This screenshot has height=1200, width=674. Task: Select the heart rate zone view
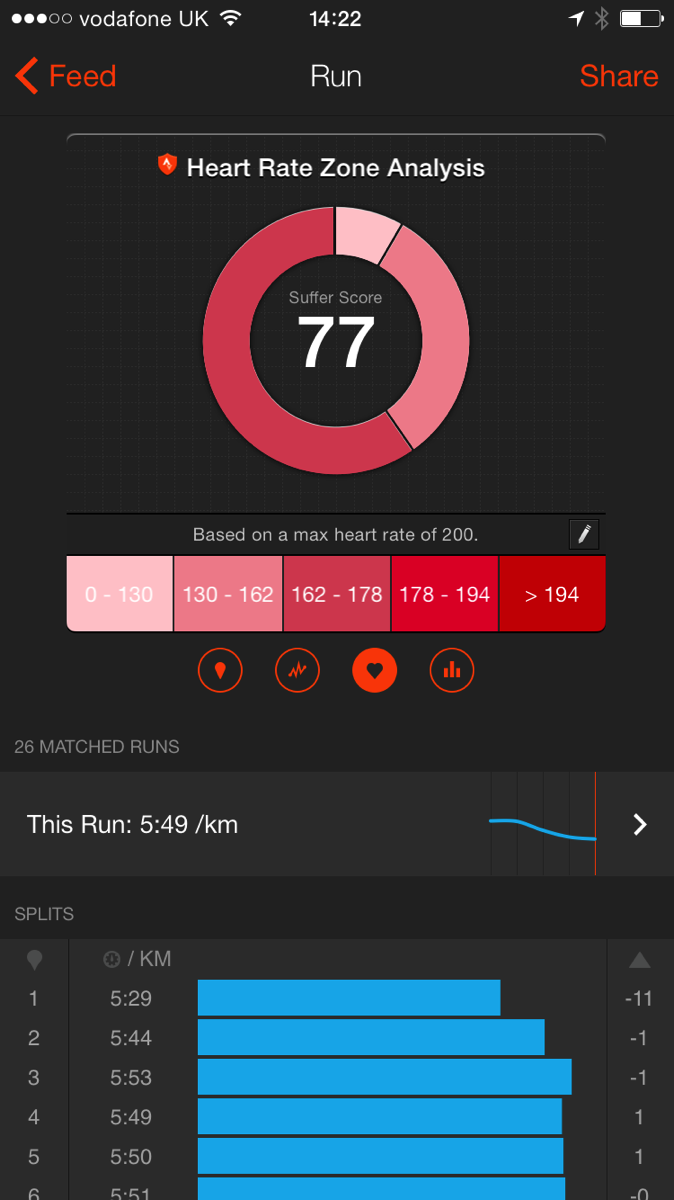[x=374, y=670]
